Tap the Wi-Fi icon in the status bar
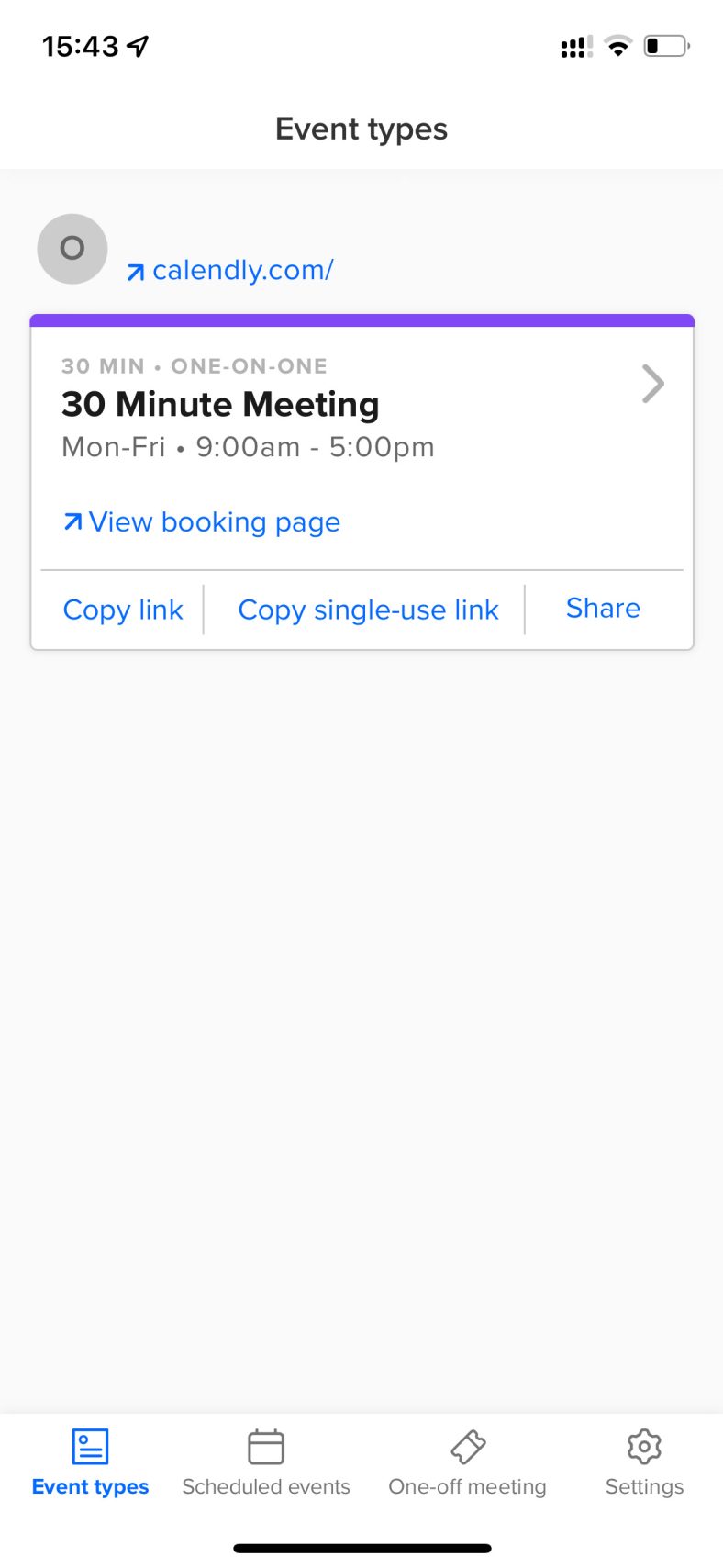This screenshot has height=1568, width=723. coord(617,45)
